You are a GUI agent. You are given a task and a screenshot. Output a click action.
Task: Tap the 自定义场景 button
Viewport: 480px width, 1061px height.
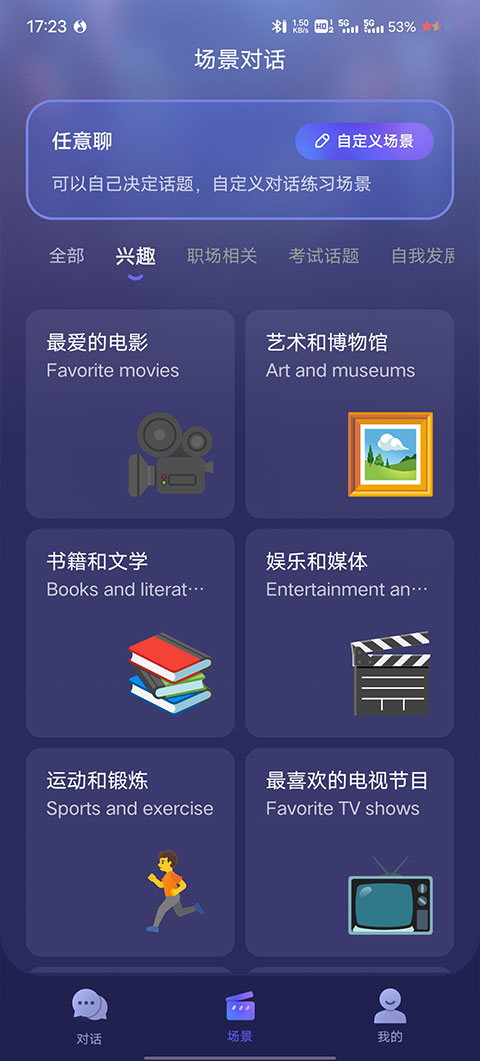(364, 141)
